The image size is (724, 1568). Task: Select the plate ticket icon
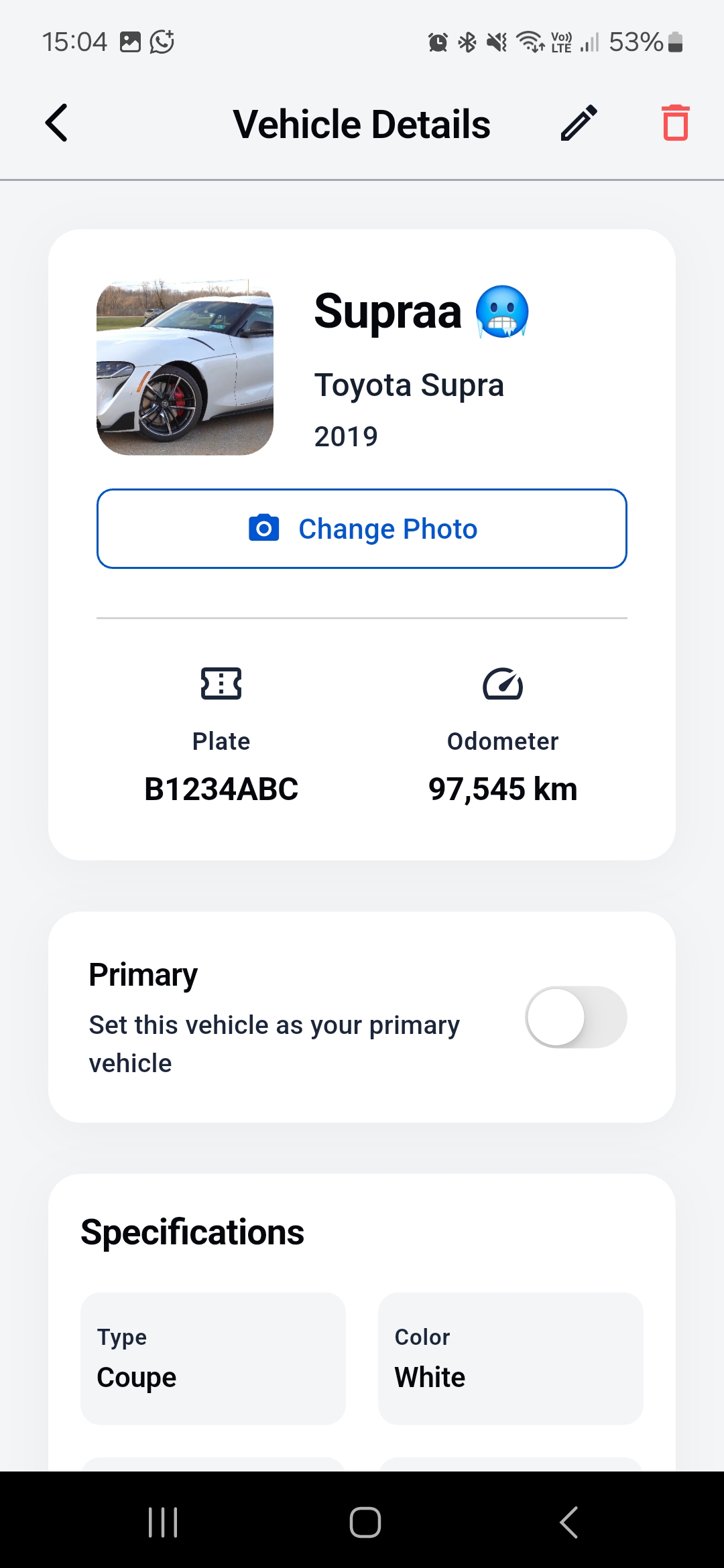coord(221,683)
